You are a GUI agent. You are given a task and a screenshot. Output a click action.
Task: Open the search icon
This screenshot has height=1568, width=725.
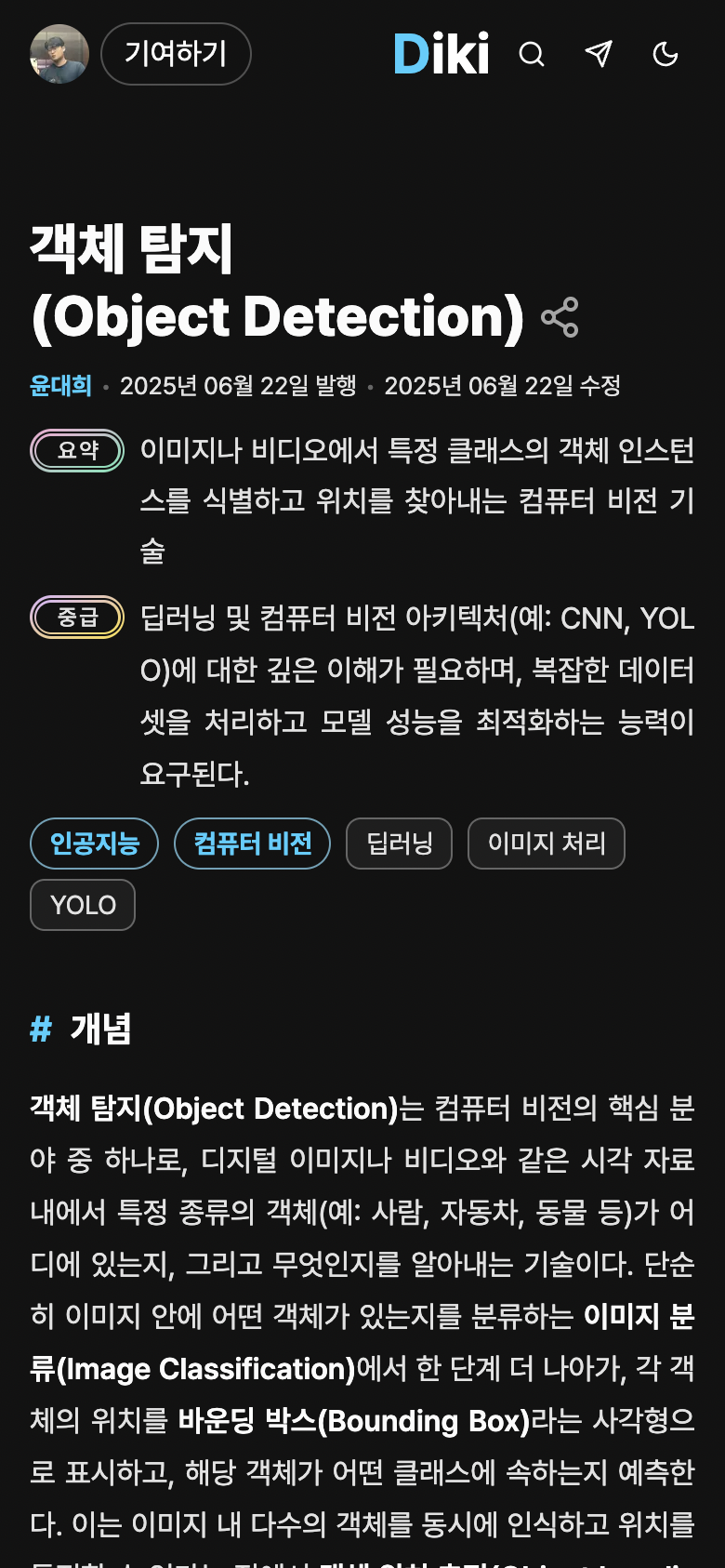(532, 55)
